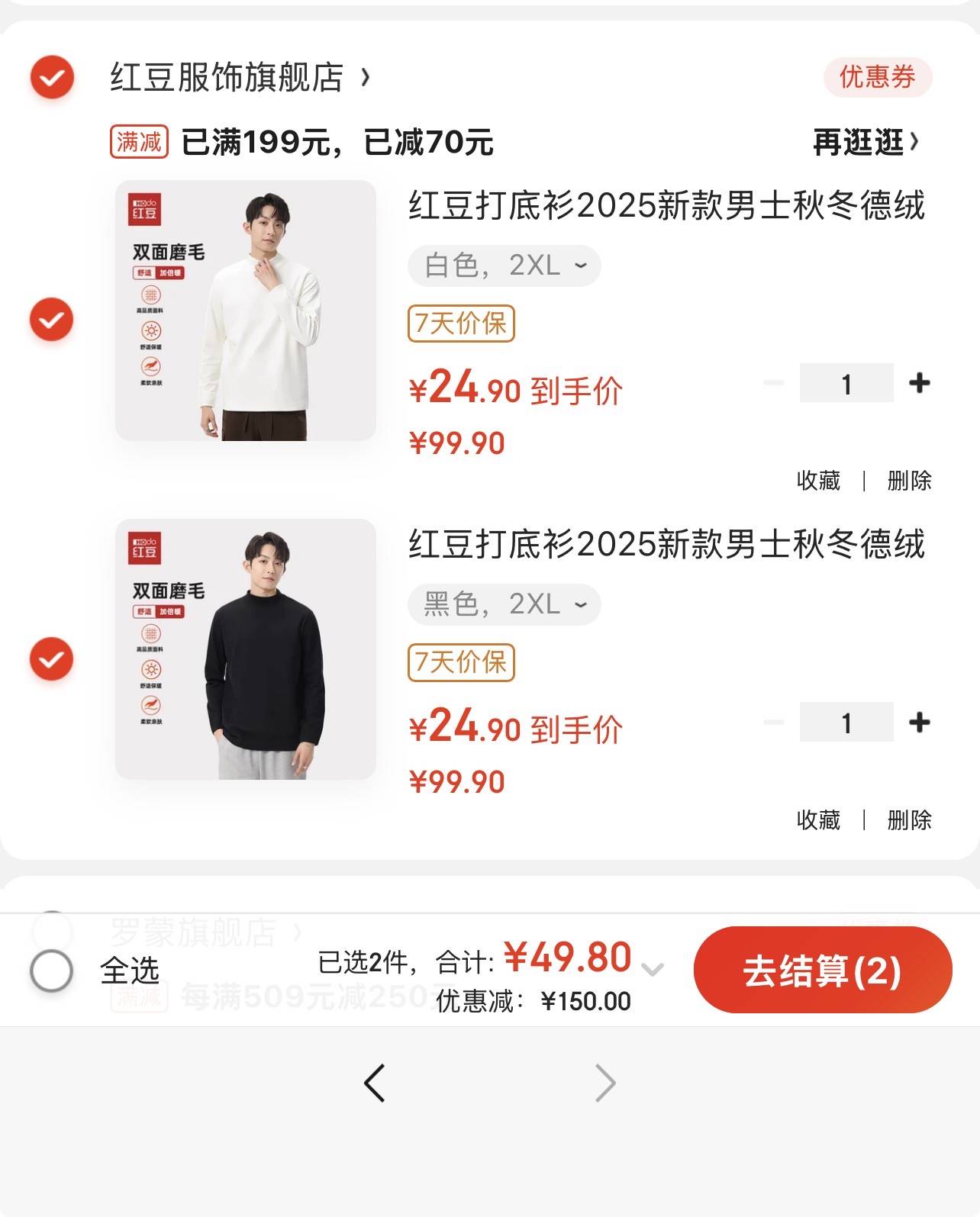Add the black 打底衫 to 收藏
980x1217 pixels.
[x=818, y=820]
